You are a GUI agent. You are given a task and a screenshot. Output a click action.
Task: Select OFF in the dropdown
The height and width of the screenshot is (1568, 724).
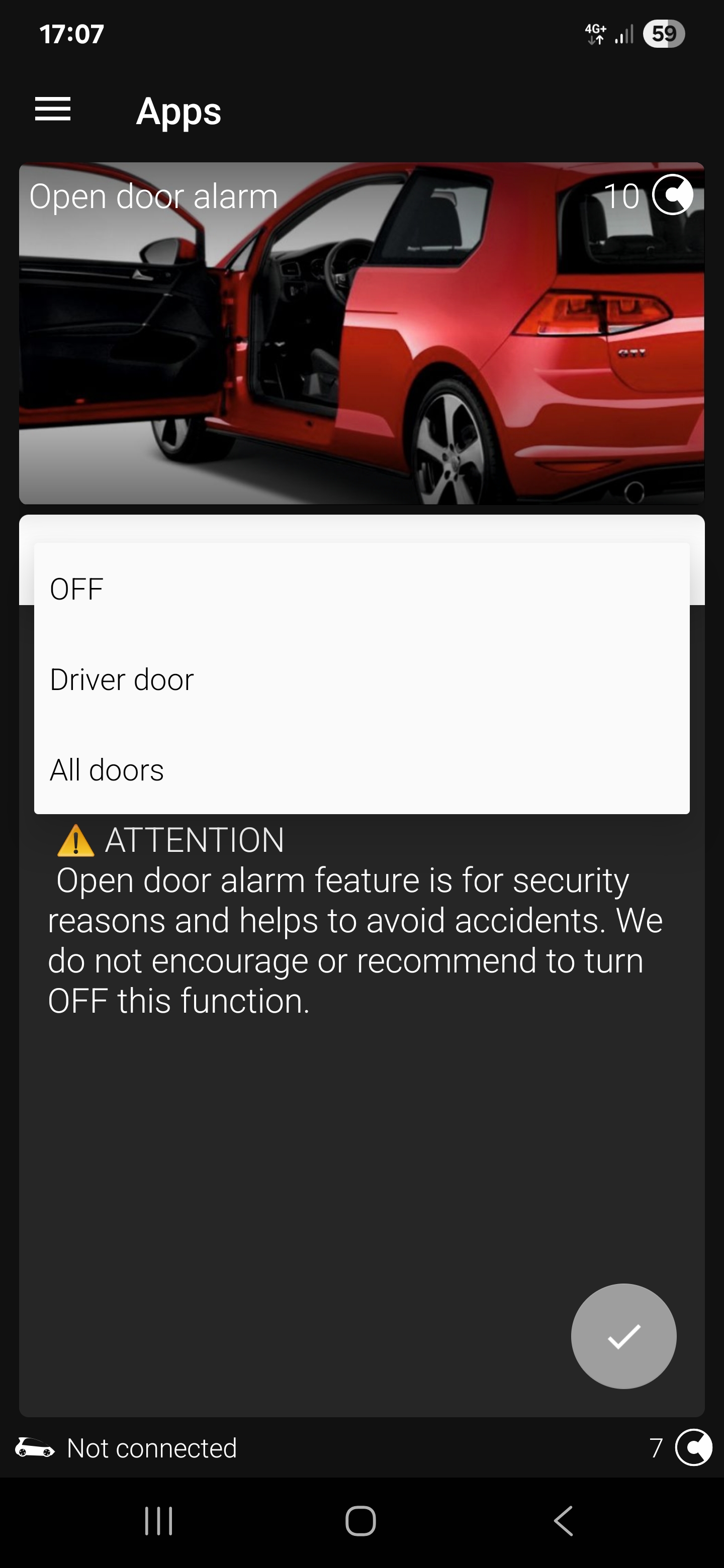(x=361, y=589)
